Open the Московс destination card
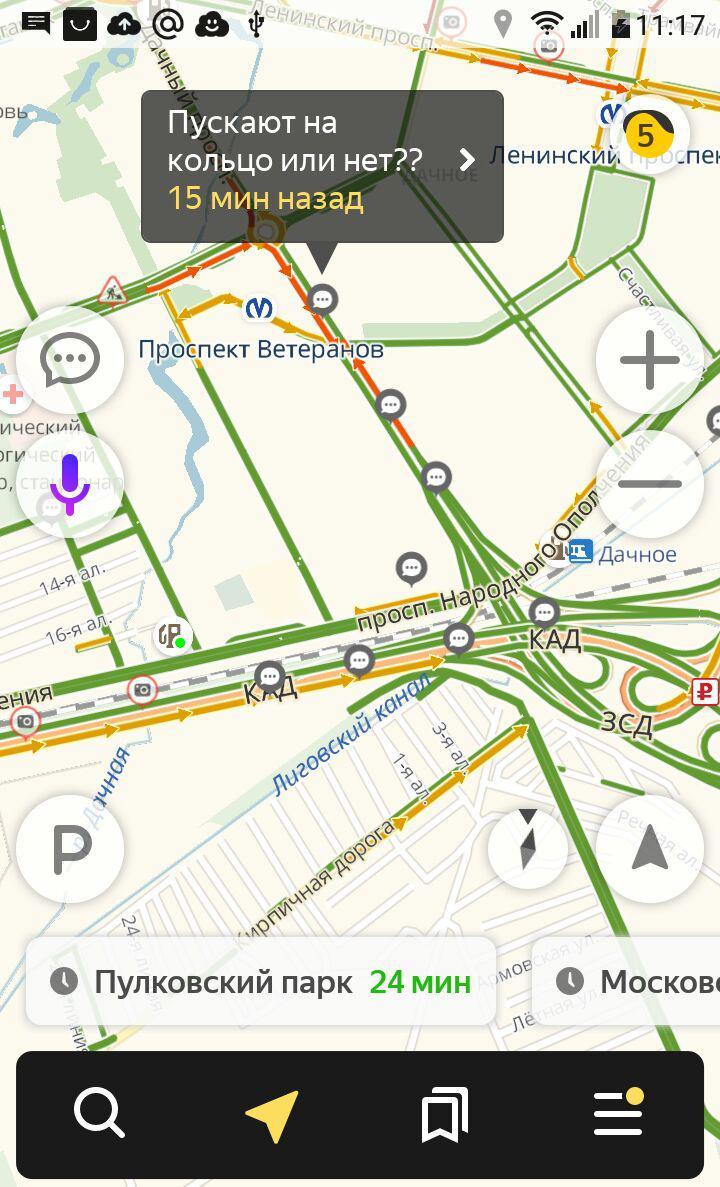This screenshot has width=720, height=1187. click(627, 982)
